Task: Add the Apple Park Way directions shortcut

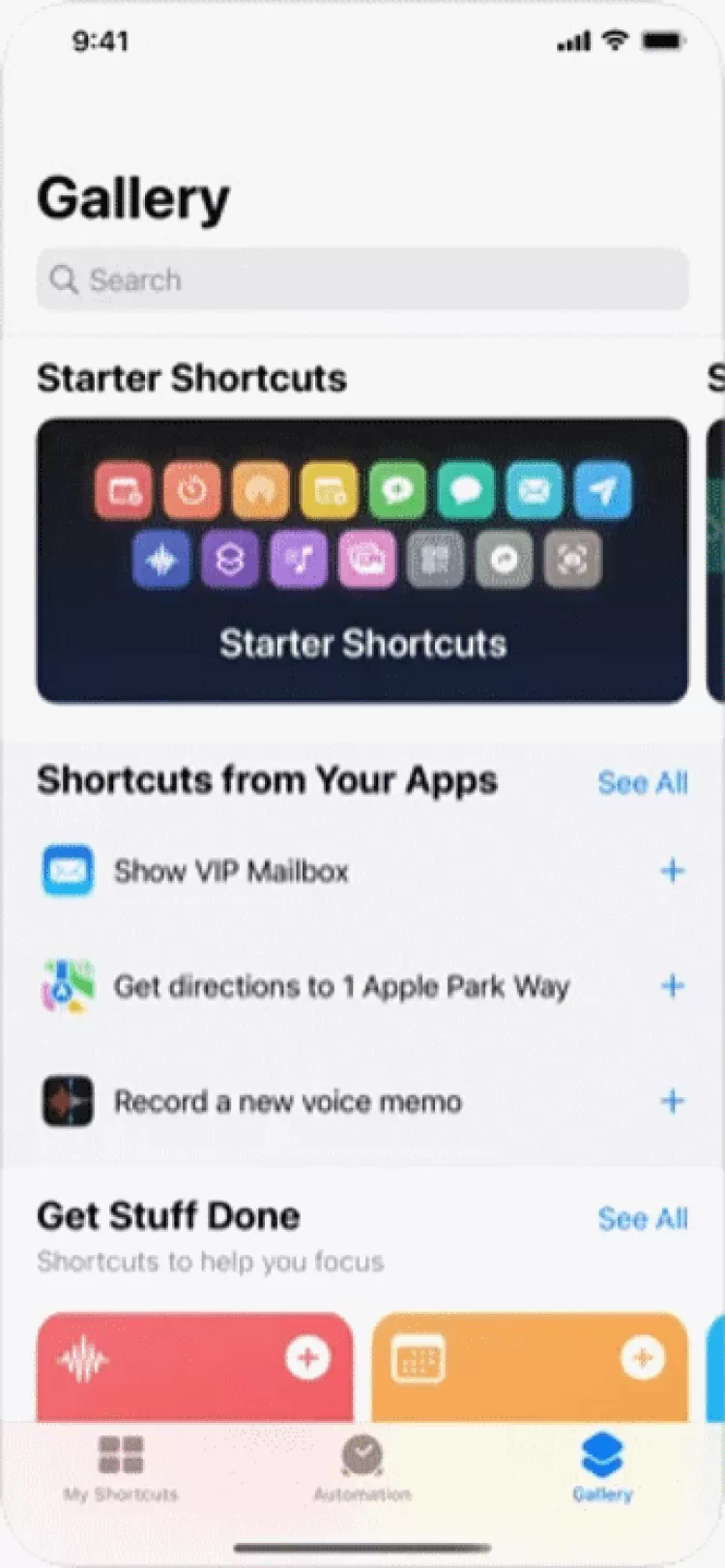Action: [x=672, y=986]
